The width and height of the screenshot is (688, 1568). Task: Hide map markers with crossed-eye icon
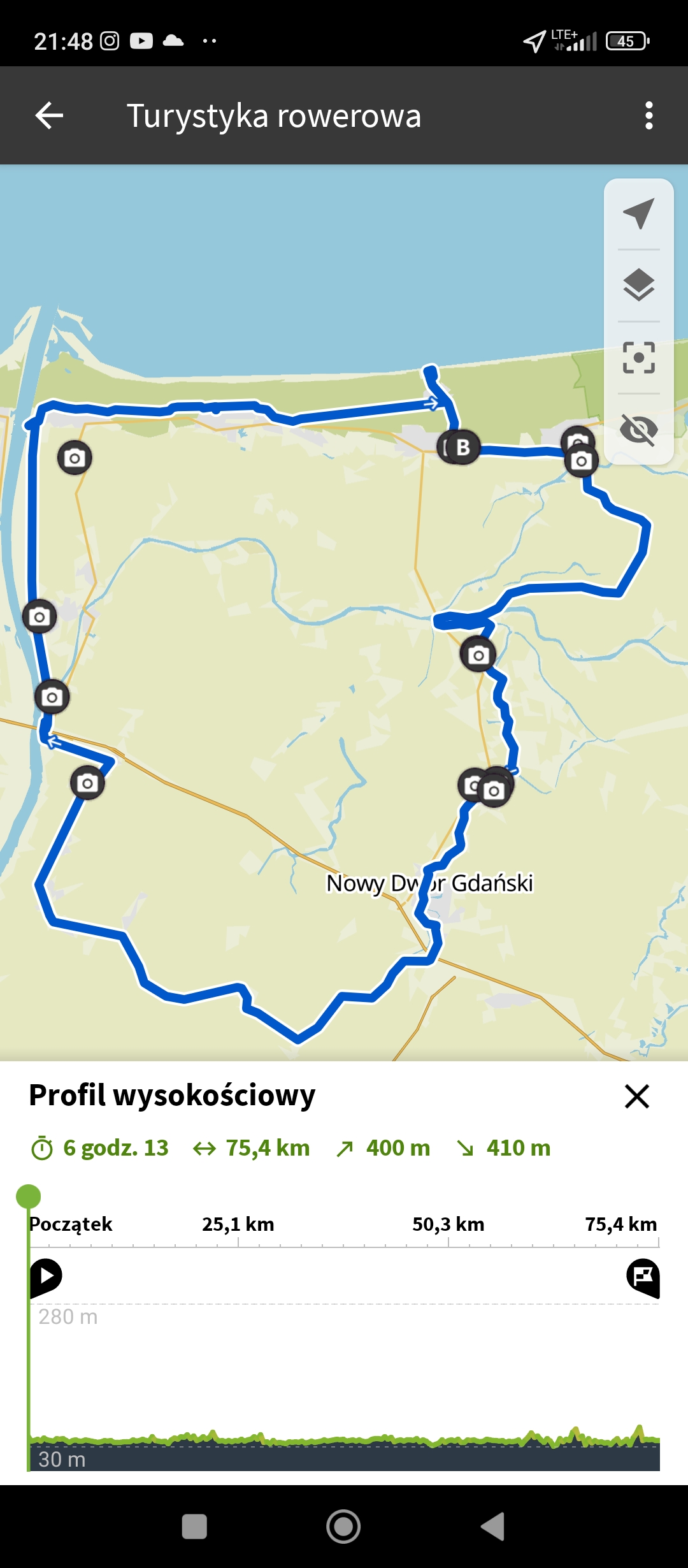[x=638, y=429]
